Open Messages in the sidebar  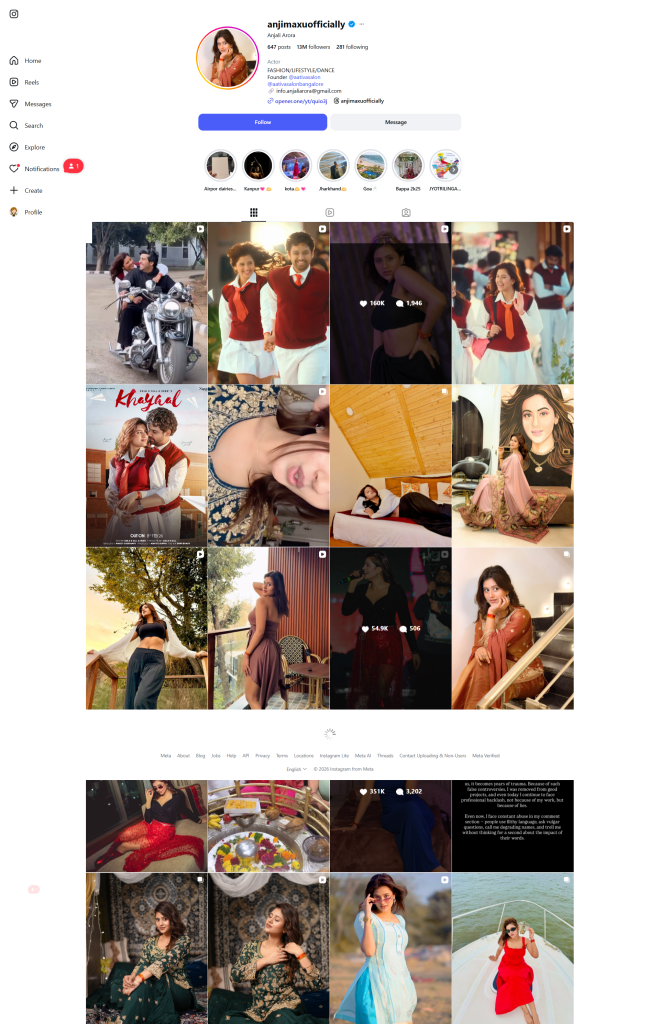(x=38, y=104)
